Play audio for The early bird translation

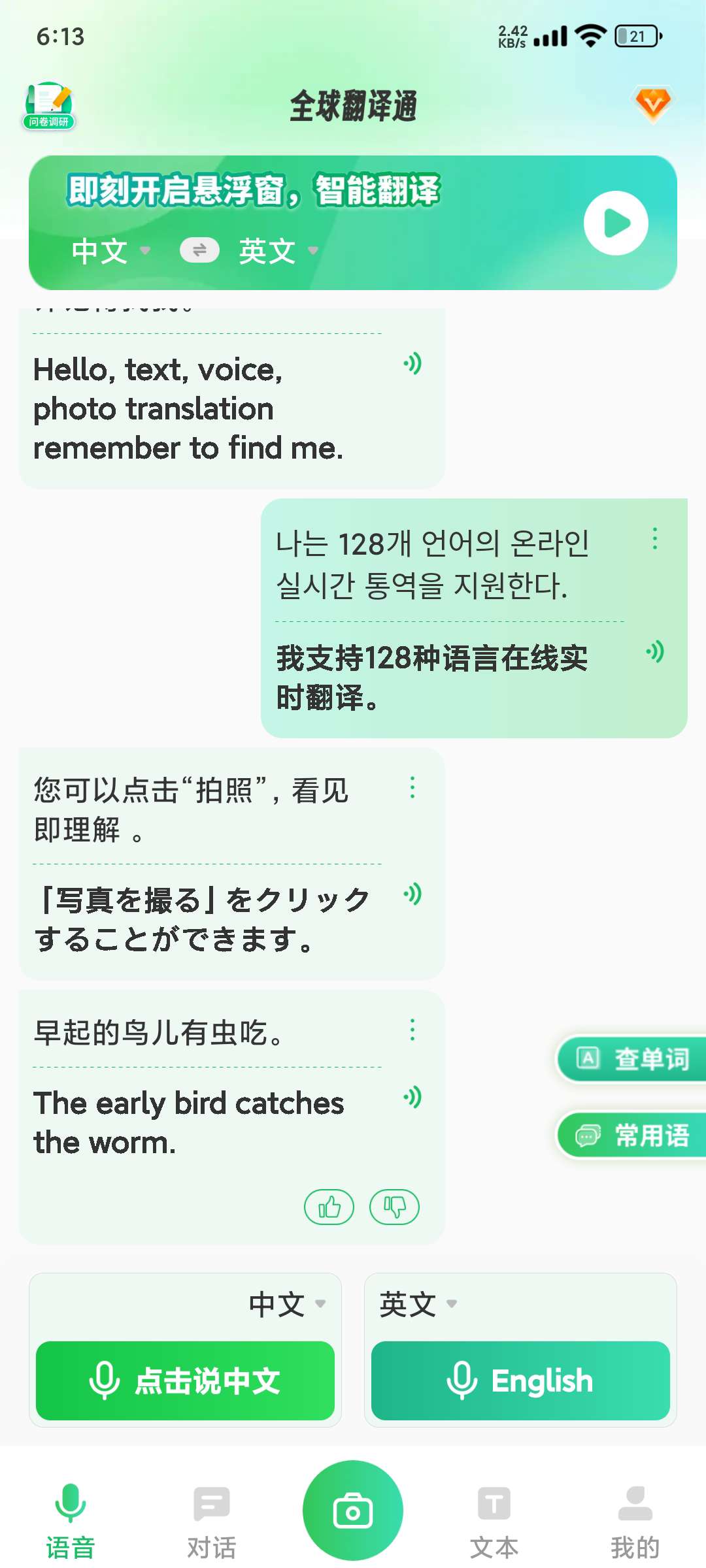click(x=412, y=1097)
